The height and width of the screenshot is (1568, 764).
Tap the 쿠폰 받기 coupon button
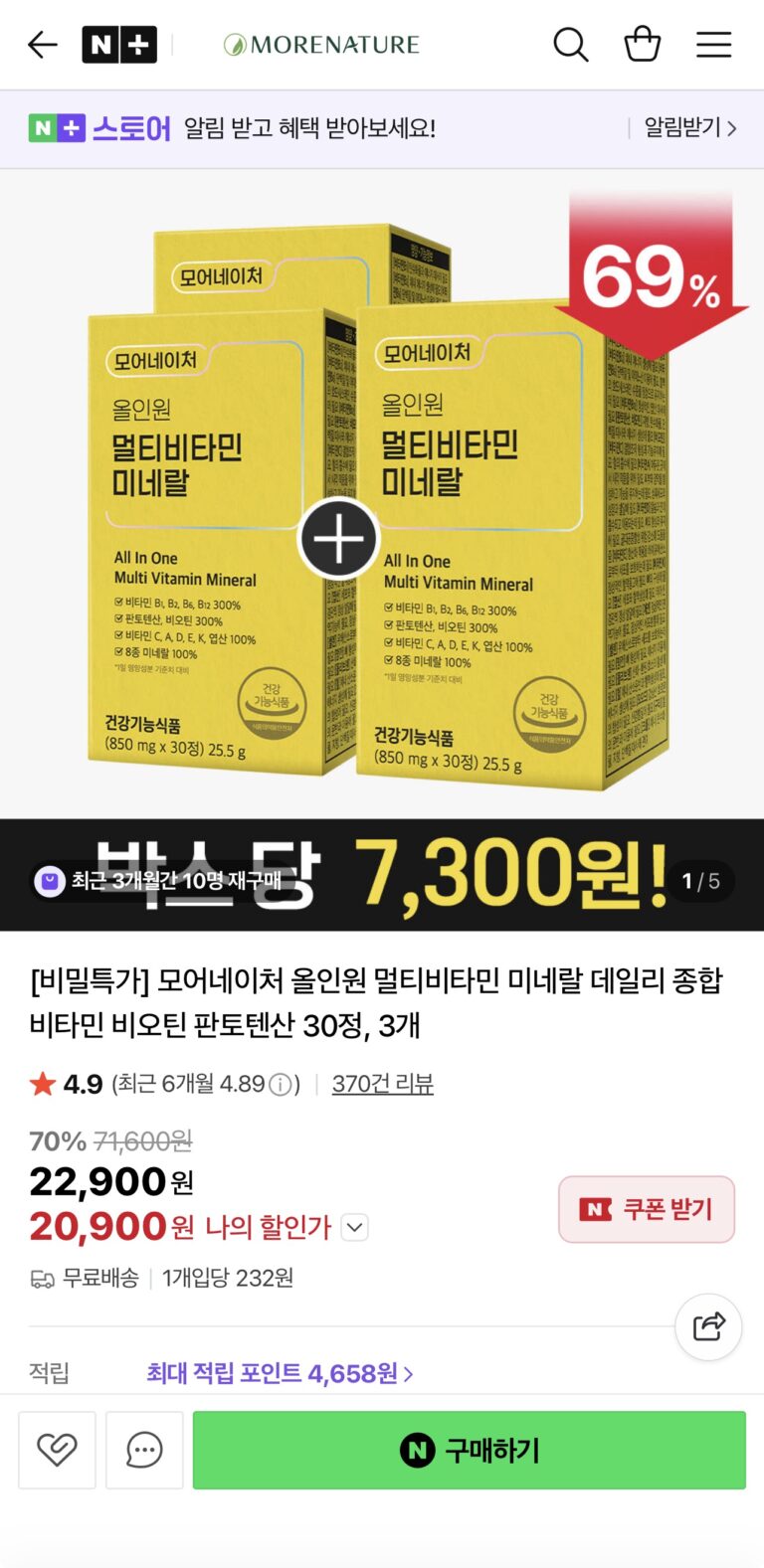tap(647, 1209)
